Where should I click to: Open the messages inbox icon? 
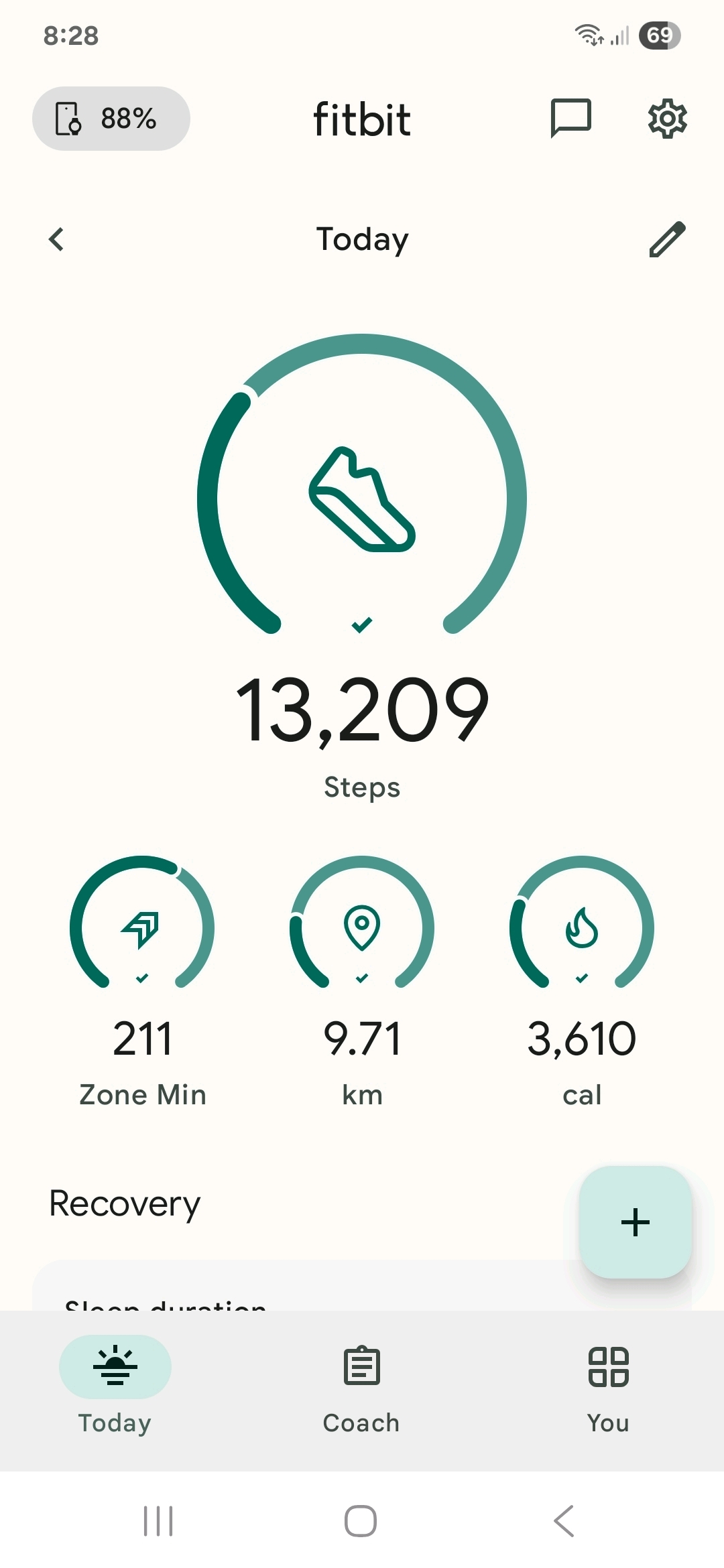[570, 118]
